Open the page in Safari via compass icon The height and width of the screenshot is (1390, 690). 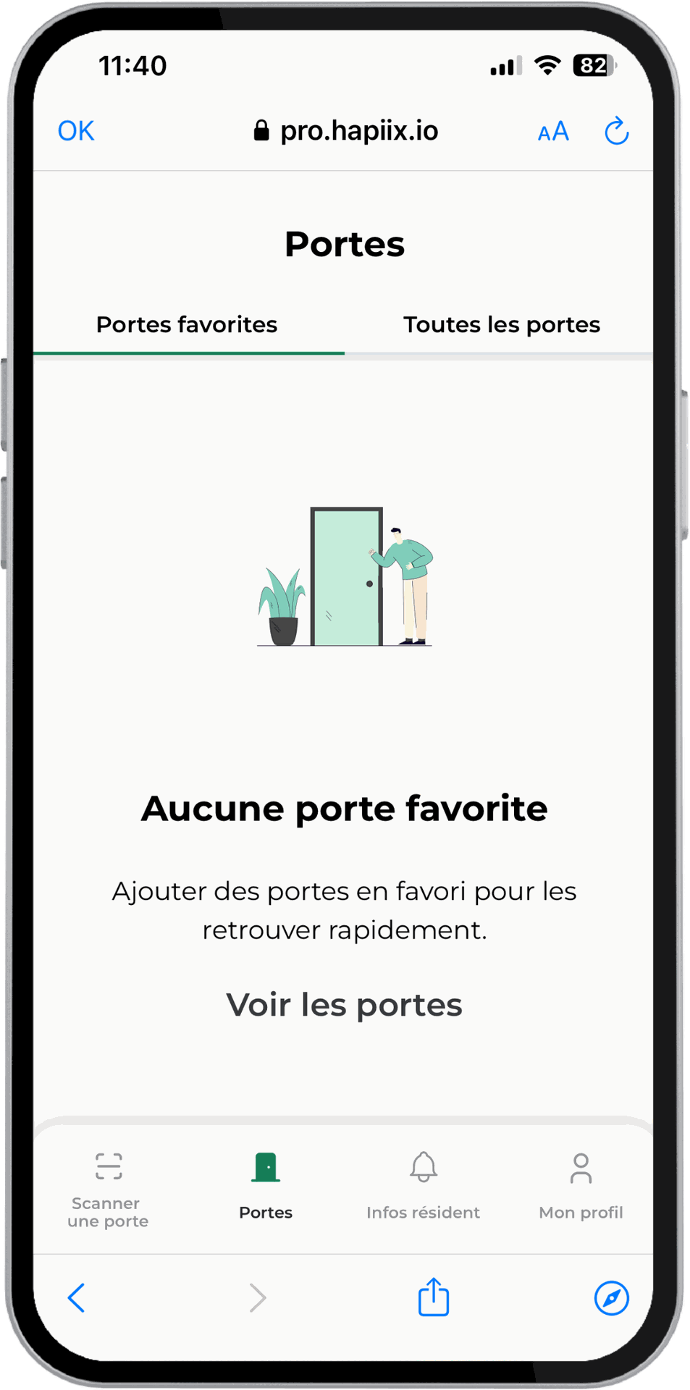coord(611,1298)
